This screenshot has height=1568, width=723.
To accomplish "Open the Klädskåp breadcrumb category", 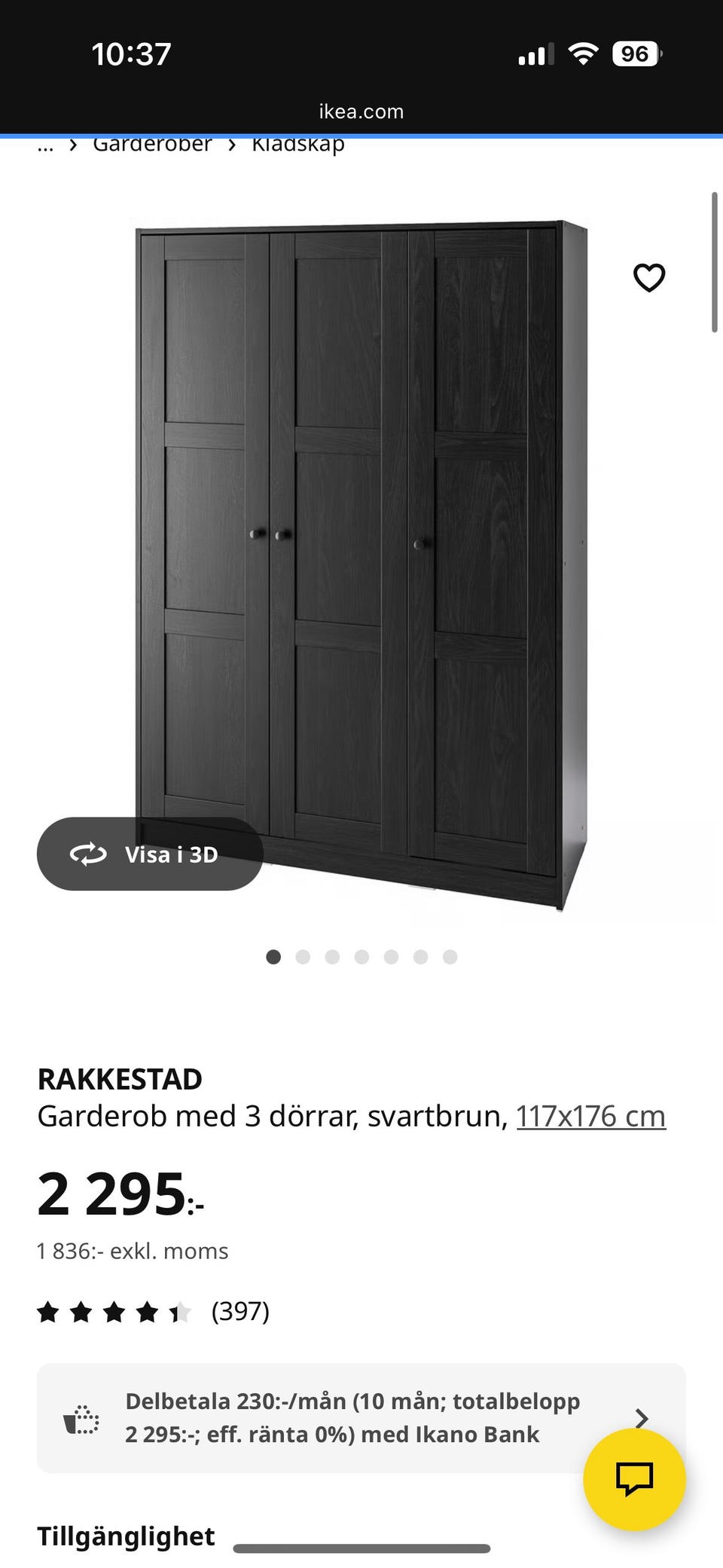I will pyautogui.click(x=298, y=145).
